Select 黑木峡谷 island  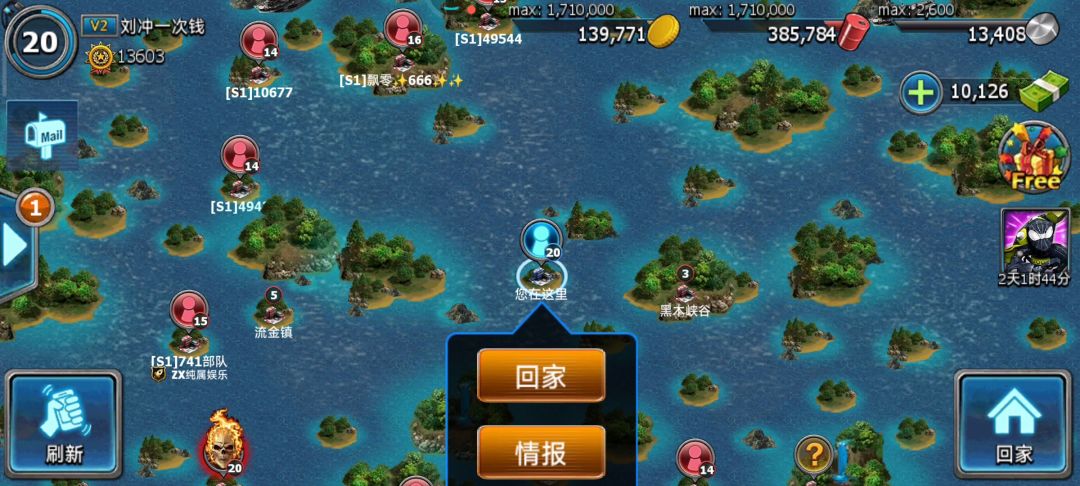[684, 289]
